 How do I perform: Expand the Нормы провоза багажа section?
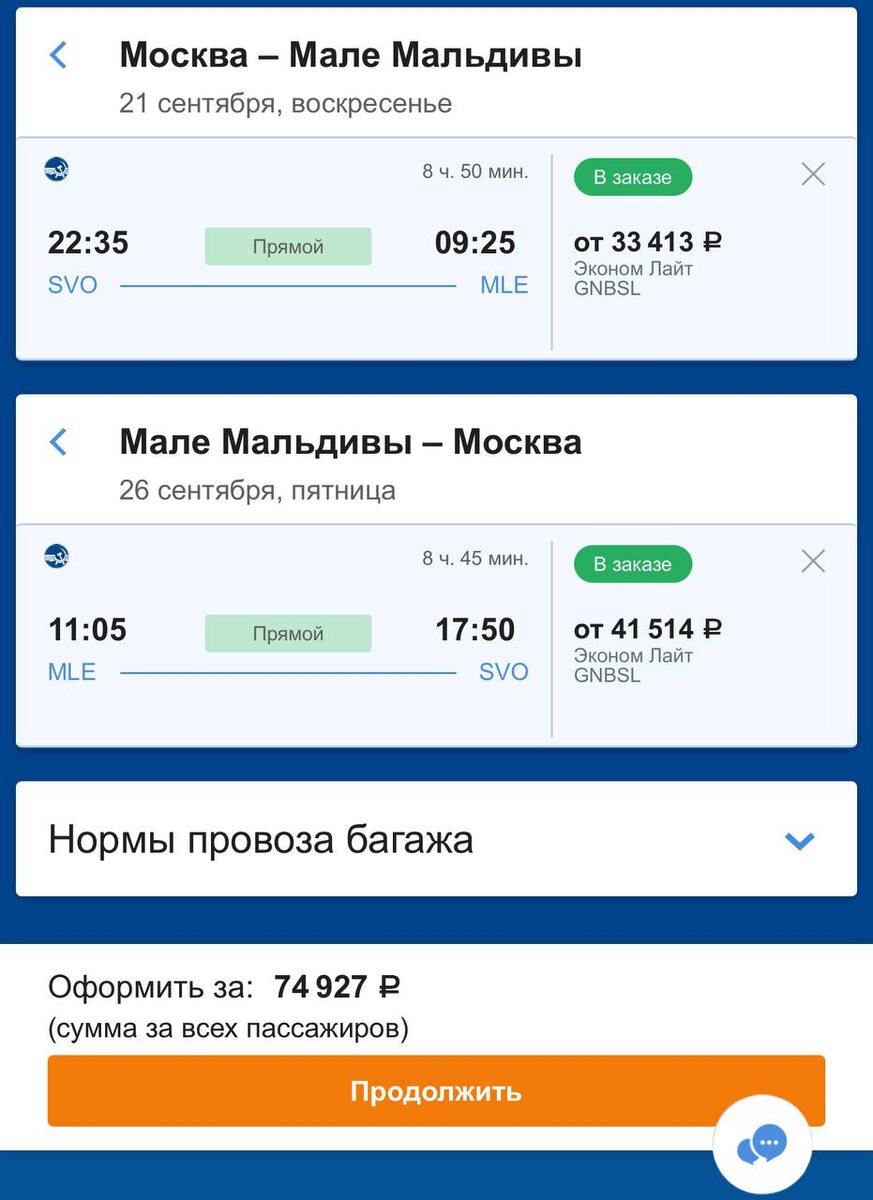coord(260,839)
